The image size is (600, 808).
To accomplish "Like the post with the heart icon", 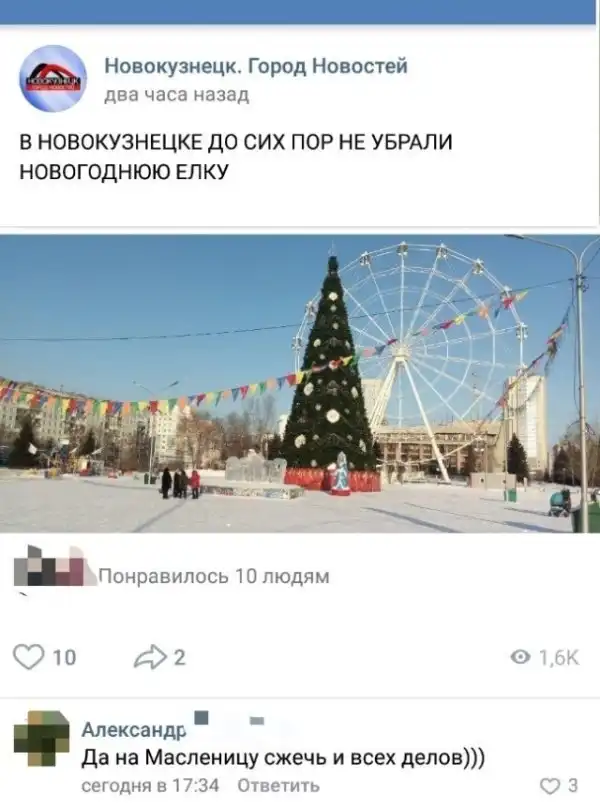I will point(30,657).
